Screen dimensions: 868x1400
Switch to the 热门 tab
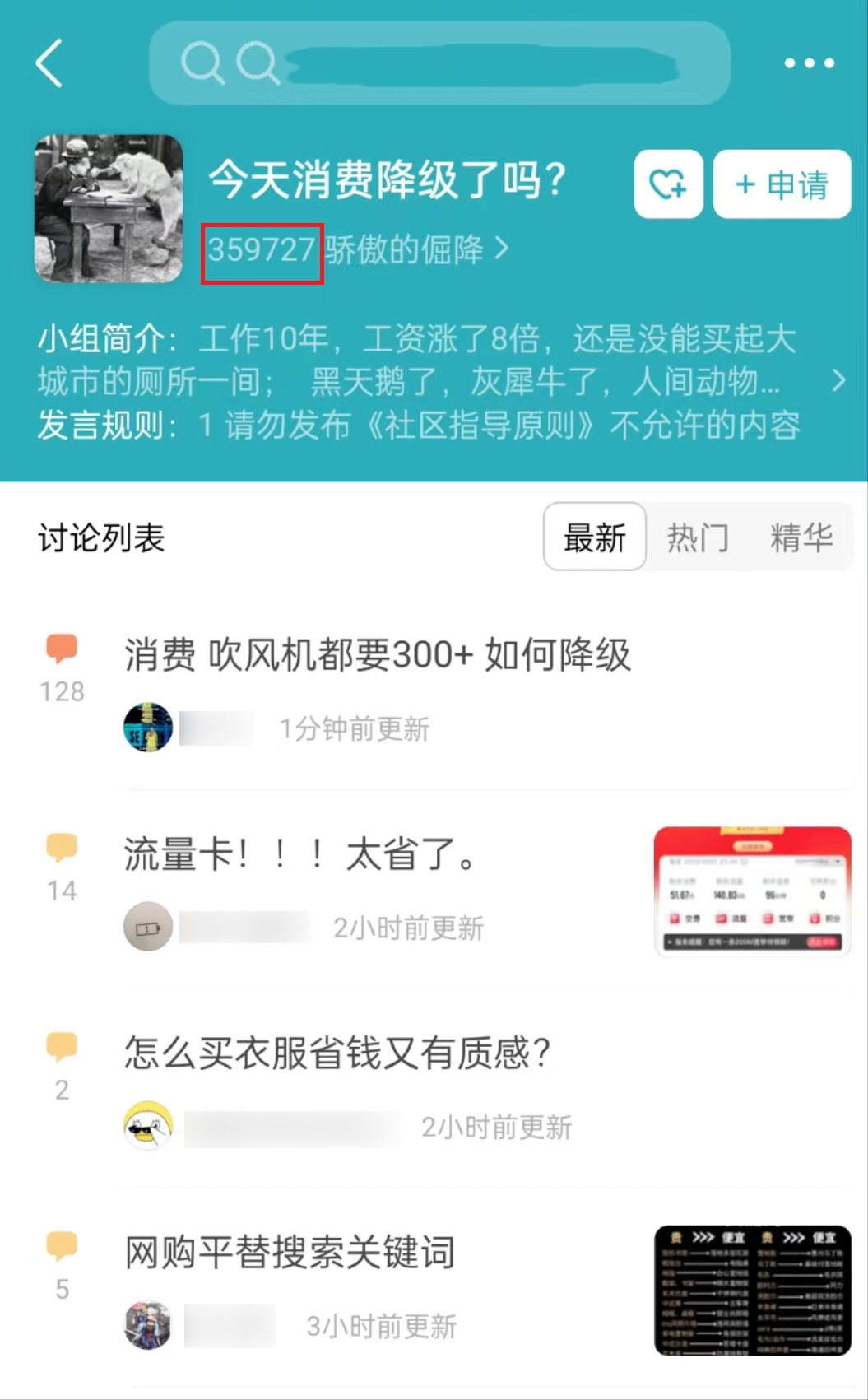697,537
